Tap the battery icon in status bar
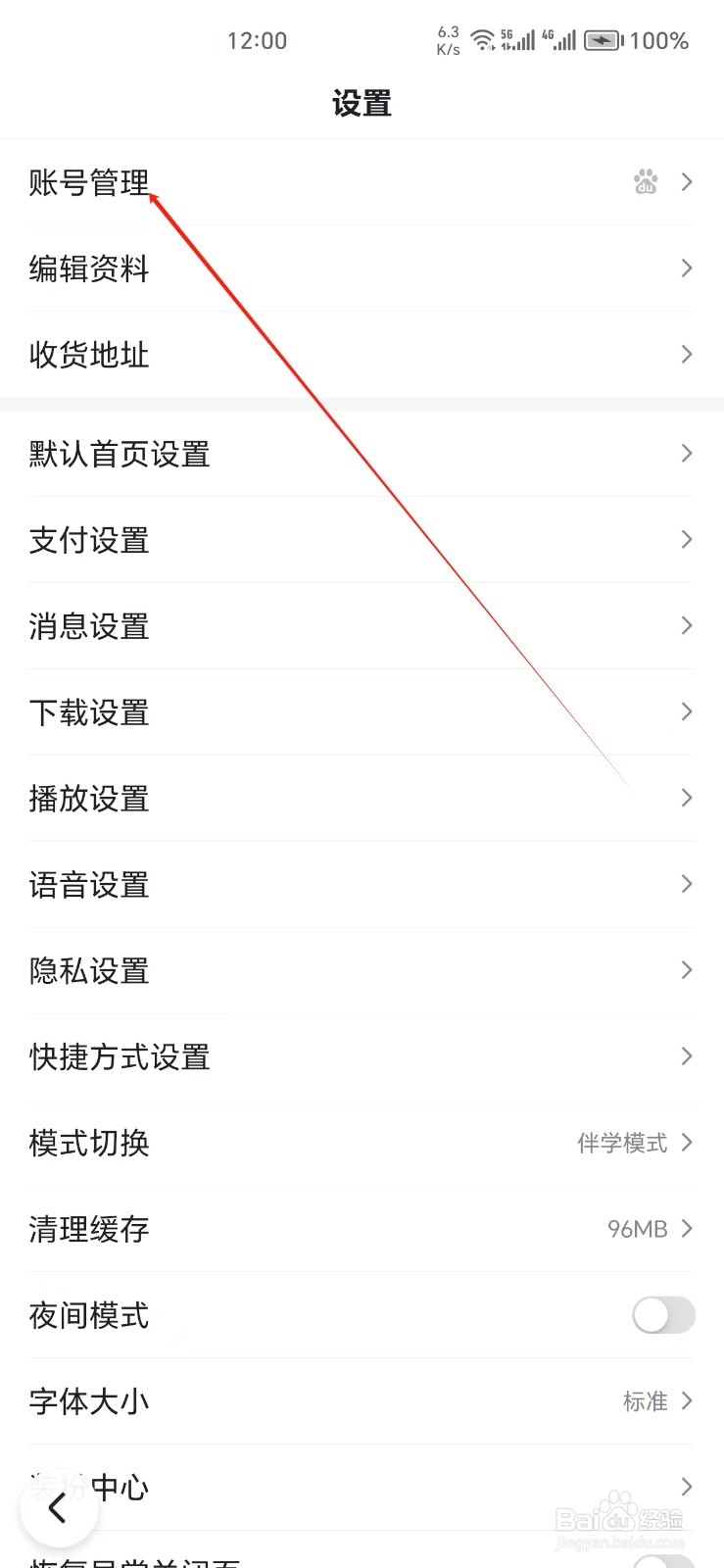The height and width of the screenshot is (1568, 724). 603,40
